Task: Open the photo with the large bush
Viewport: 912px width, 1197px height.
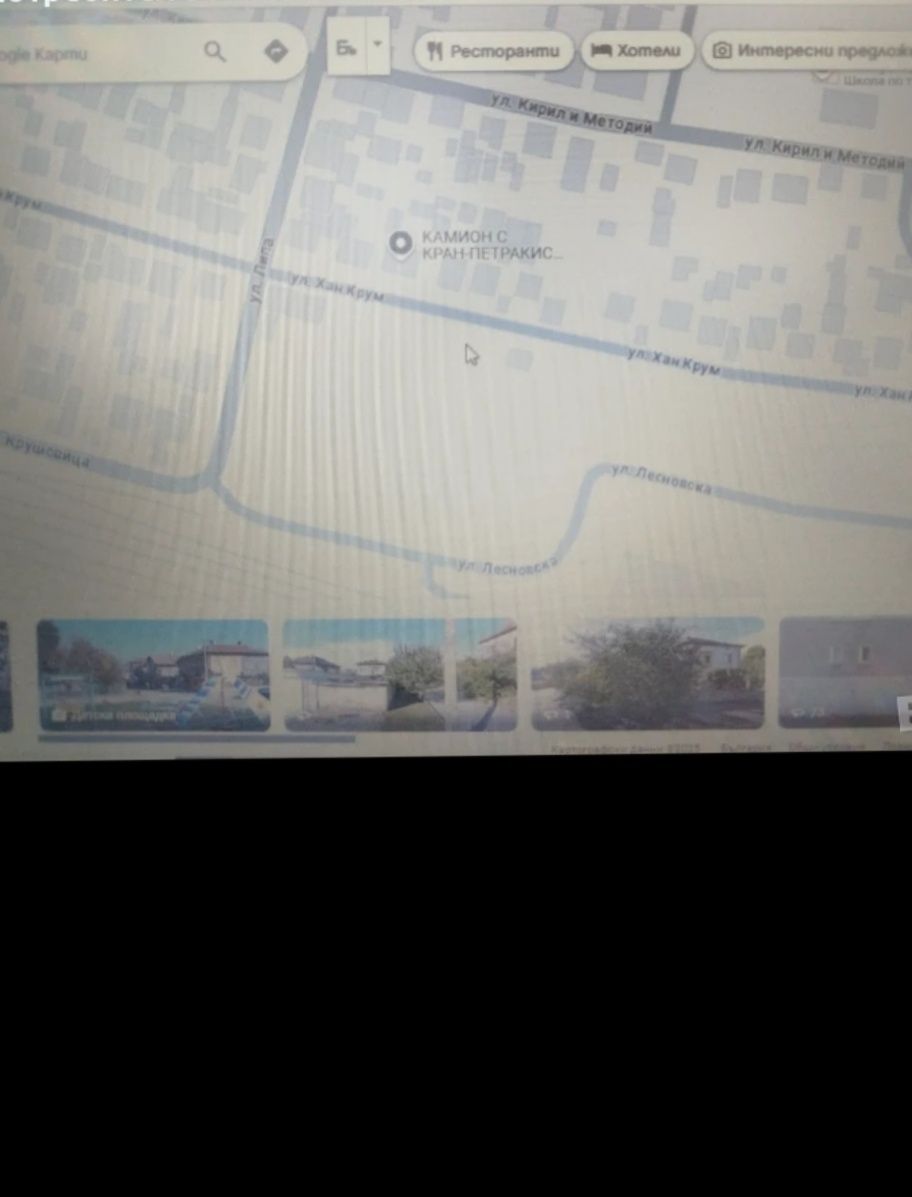Action: pyautogui.click(x=647, y=674)
